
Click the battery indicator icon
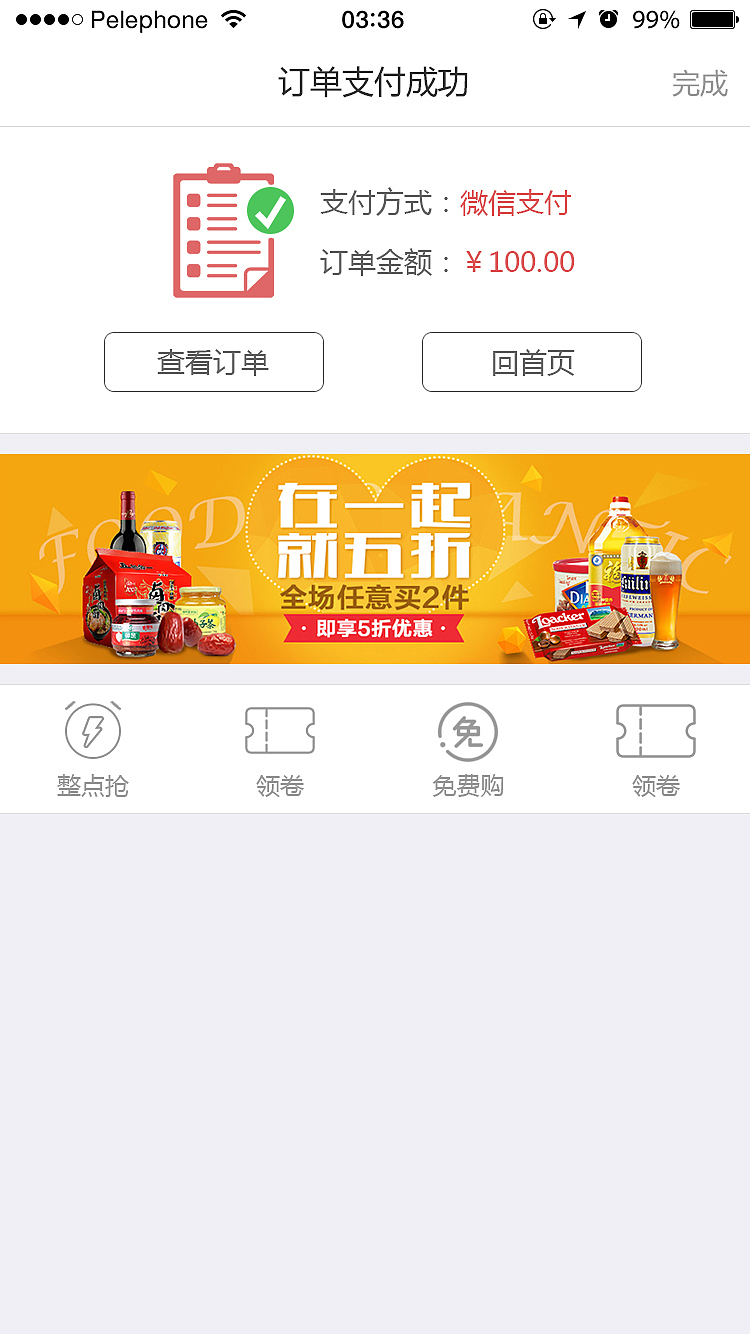[712, 18]
